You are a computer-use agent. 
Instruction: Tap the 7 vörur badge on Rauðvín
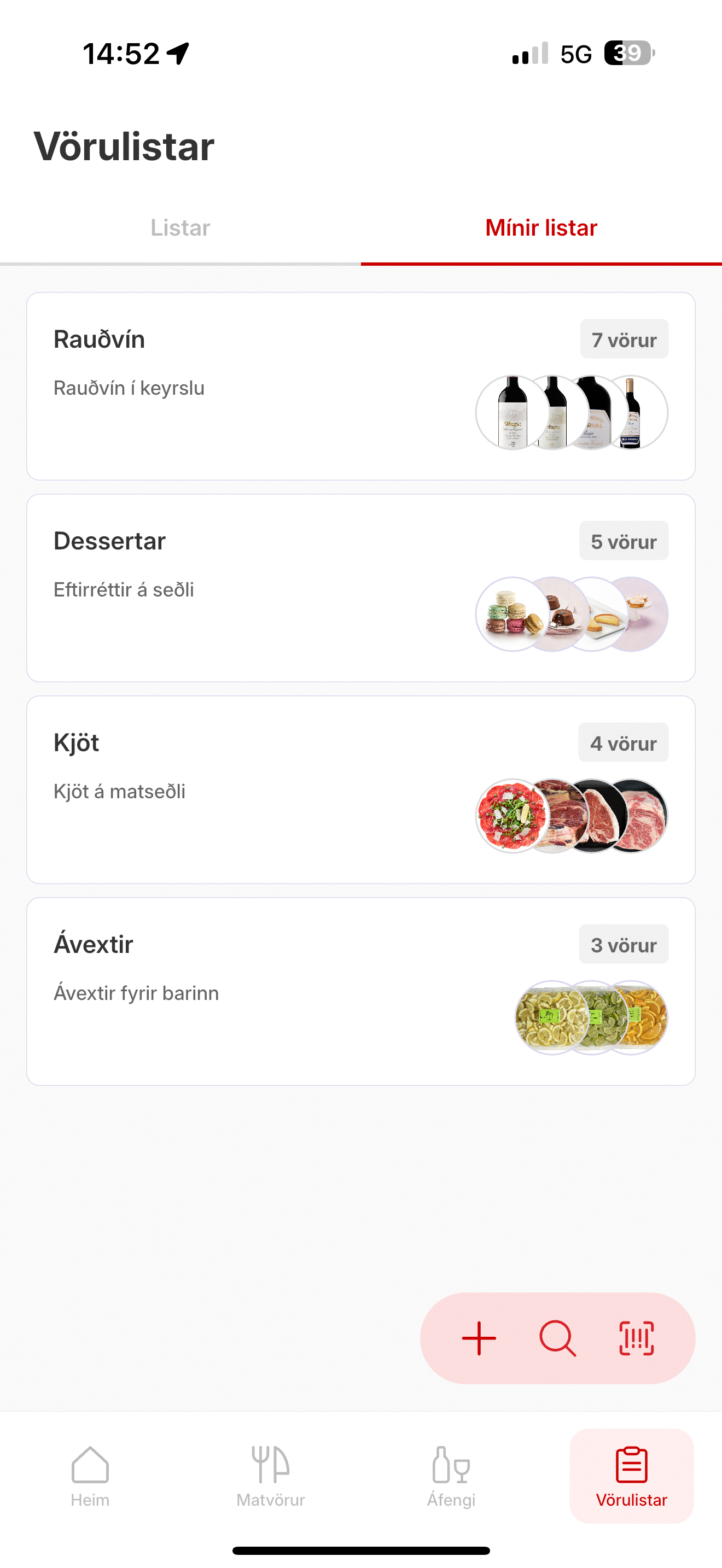(624, 339)
